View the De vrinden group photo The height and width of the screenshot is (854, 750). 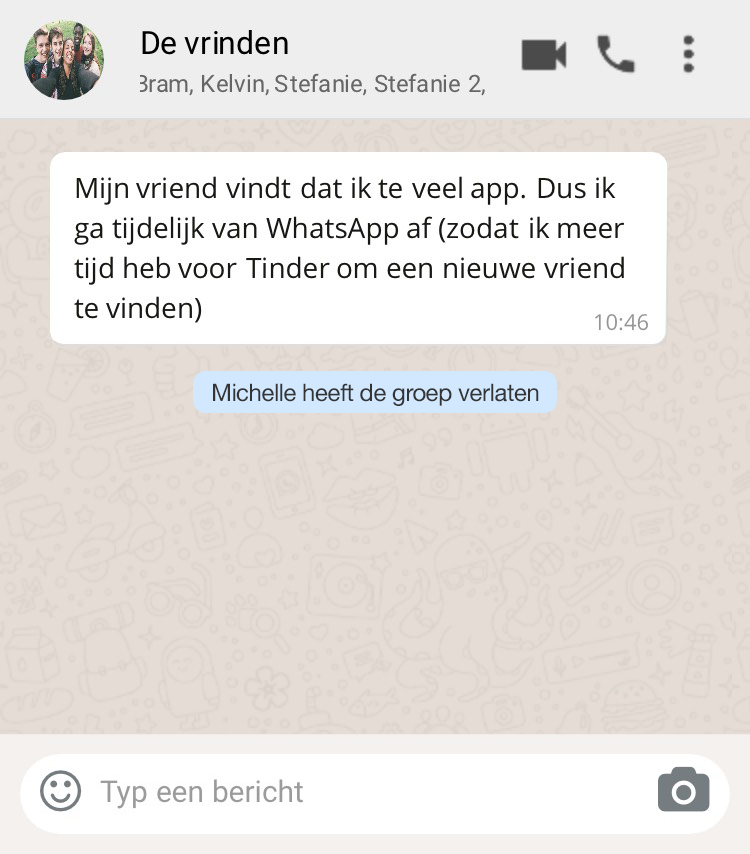pos(64,60)
